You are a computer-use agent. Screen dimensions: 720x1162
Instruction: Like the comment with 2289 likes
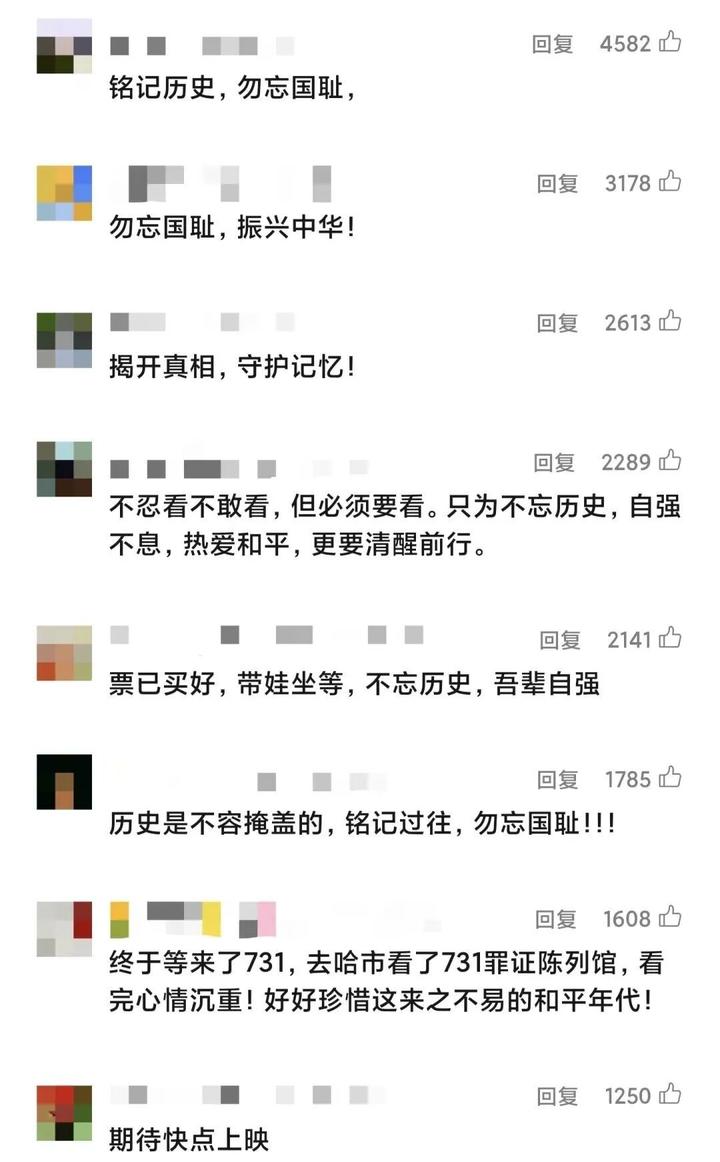click(x=670, y=460)
